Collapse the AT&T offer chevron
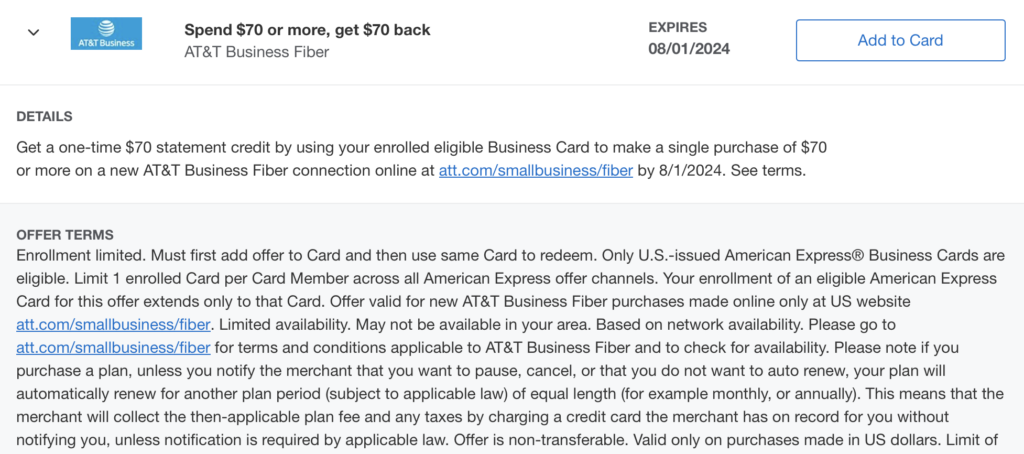 [x=33, y=32]
